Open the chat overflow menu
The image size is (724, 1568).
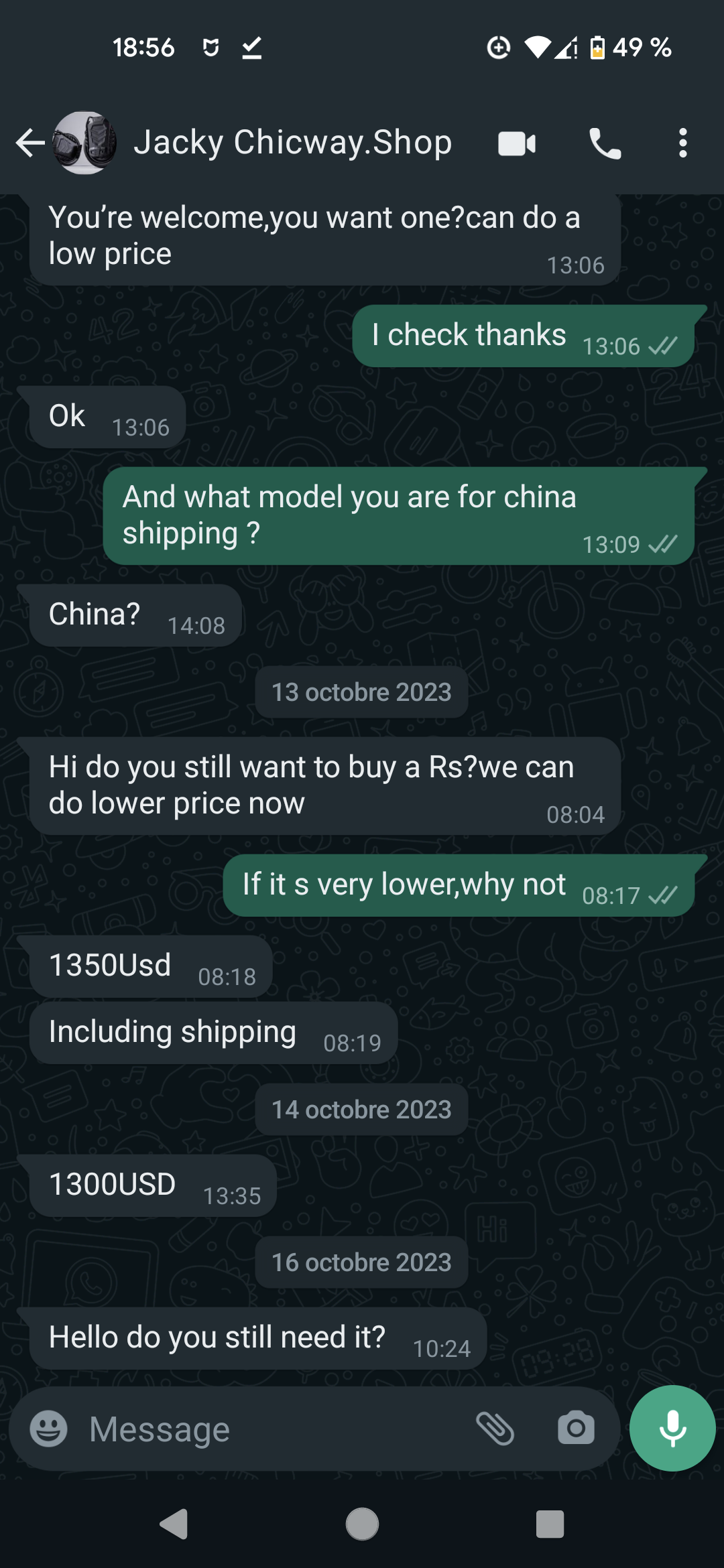682,143
